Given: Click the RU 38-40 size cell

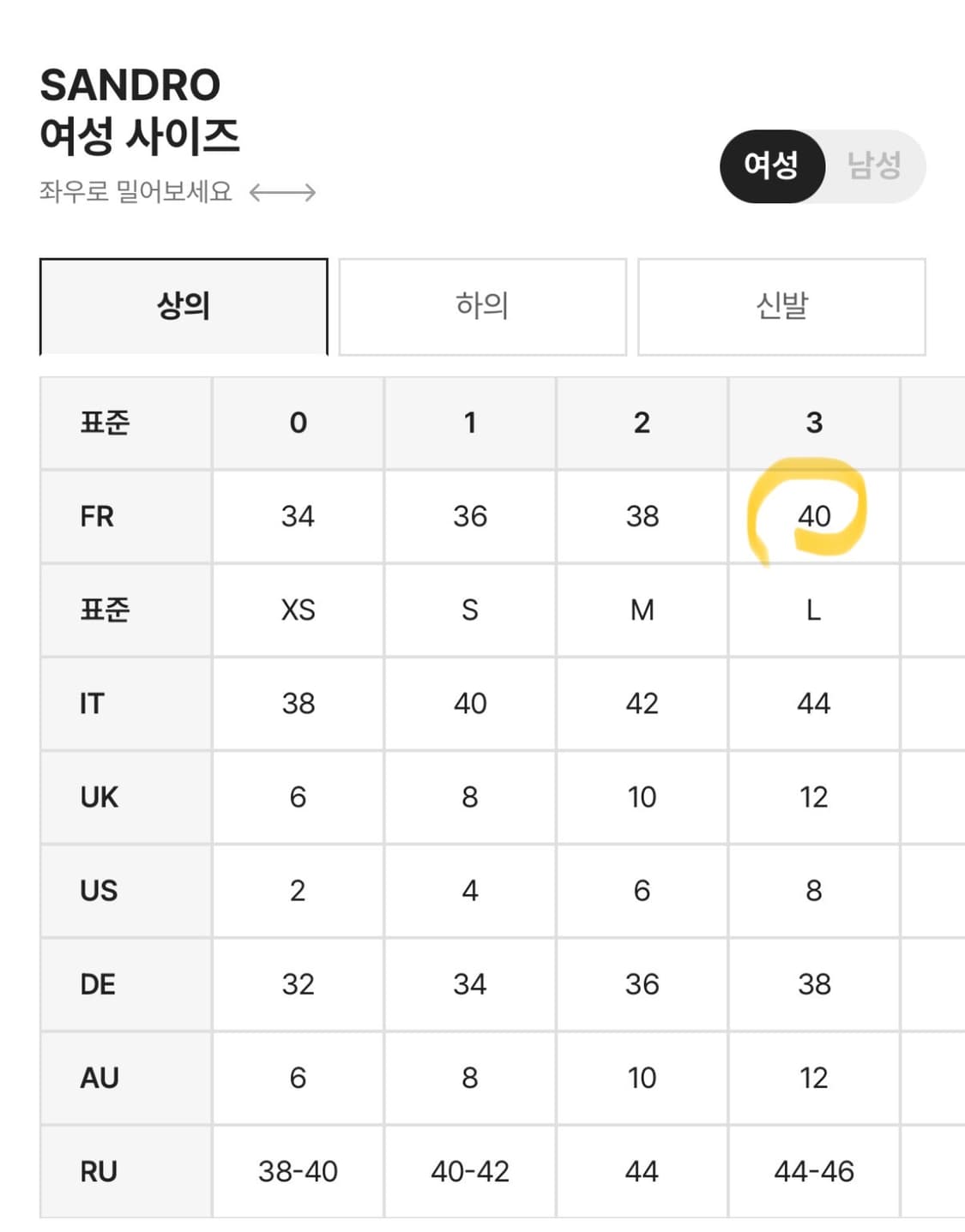Looking at the screenshot, I should pyautogui.click(x=297, y=1171).
